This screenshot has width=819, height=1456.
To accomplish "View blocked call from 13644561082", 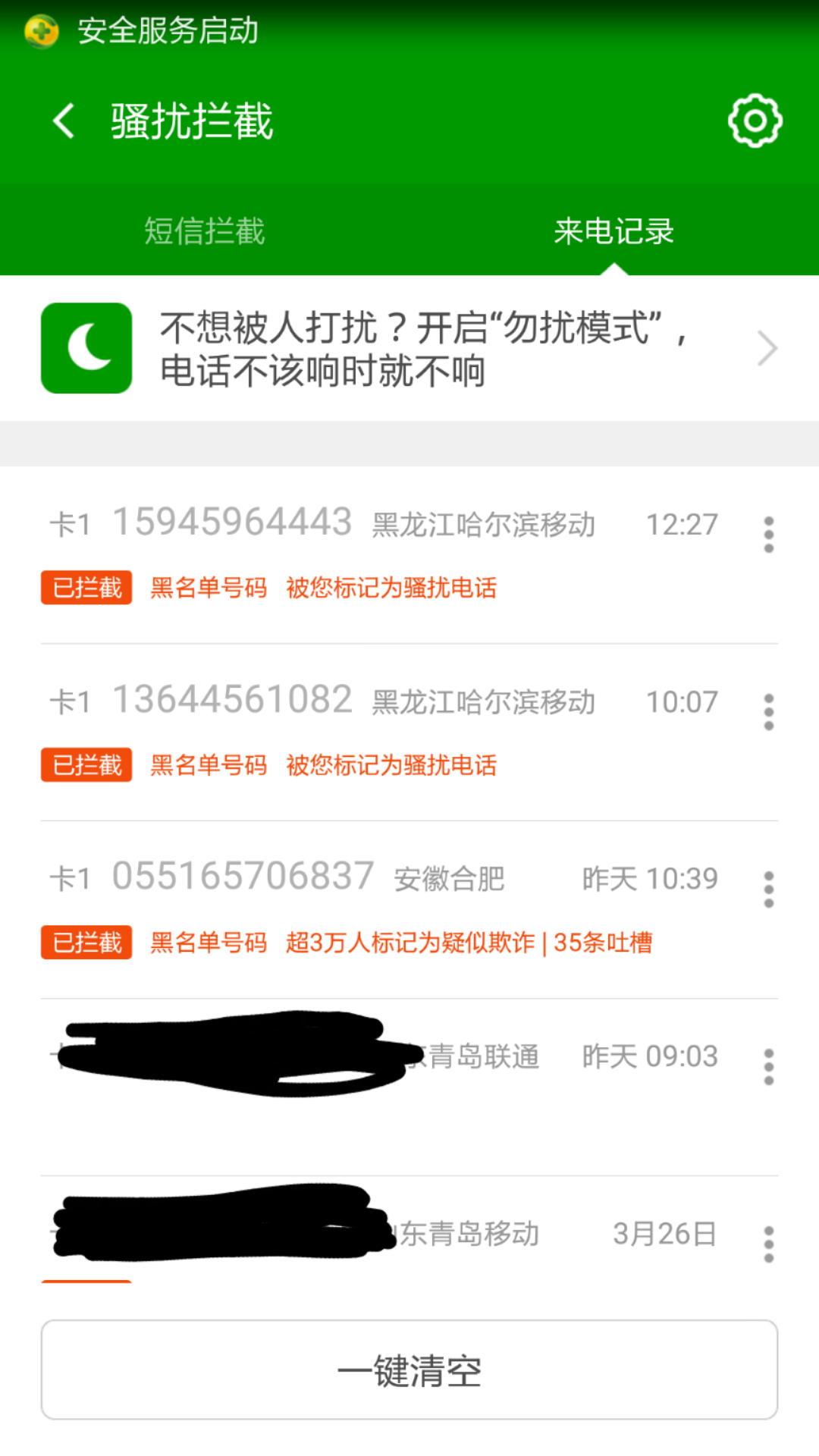I will [x=341, y=731].
